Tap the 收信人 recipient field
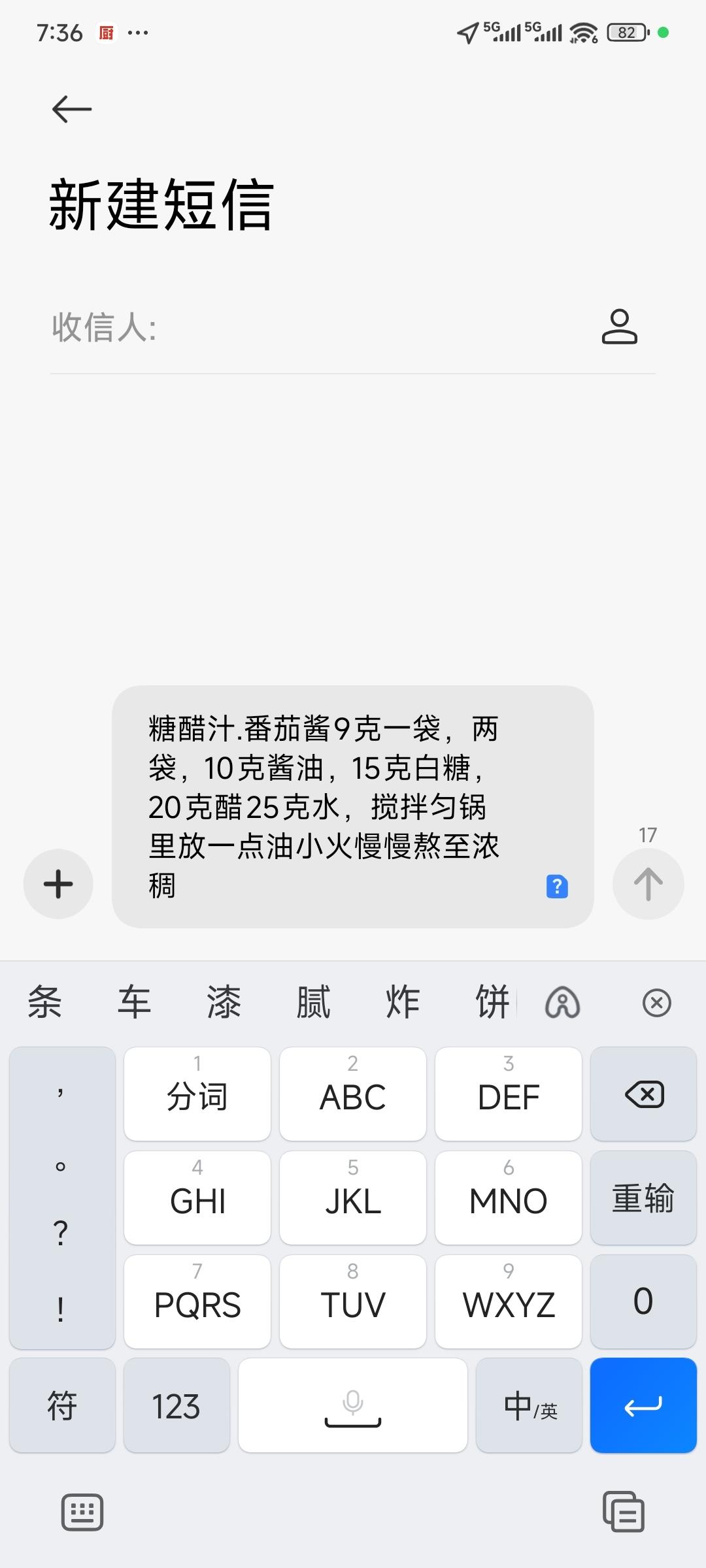Image resolution: width=706 pixels, height=1568 pixels. click(x=327, y=327)
